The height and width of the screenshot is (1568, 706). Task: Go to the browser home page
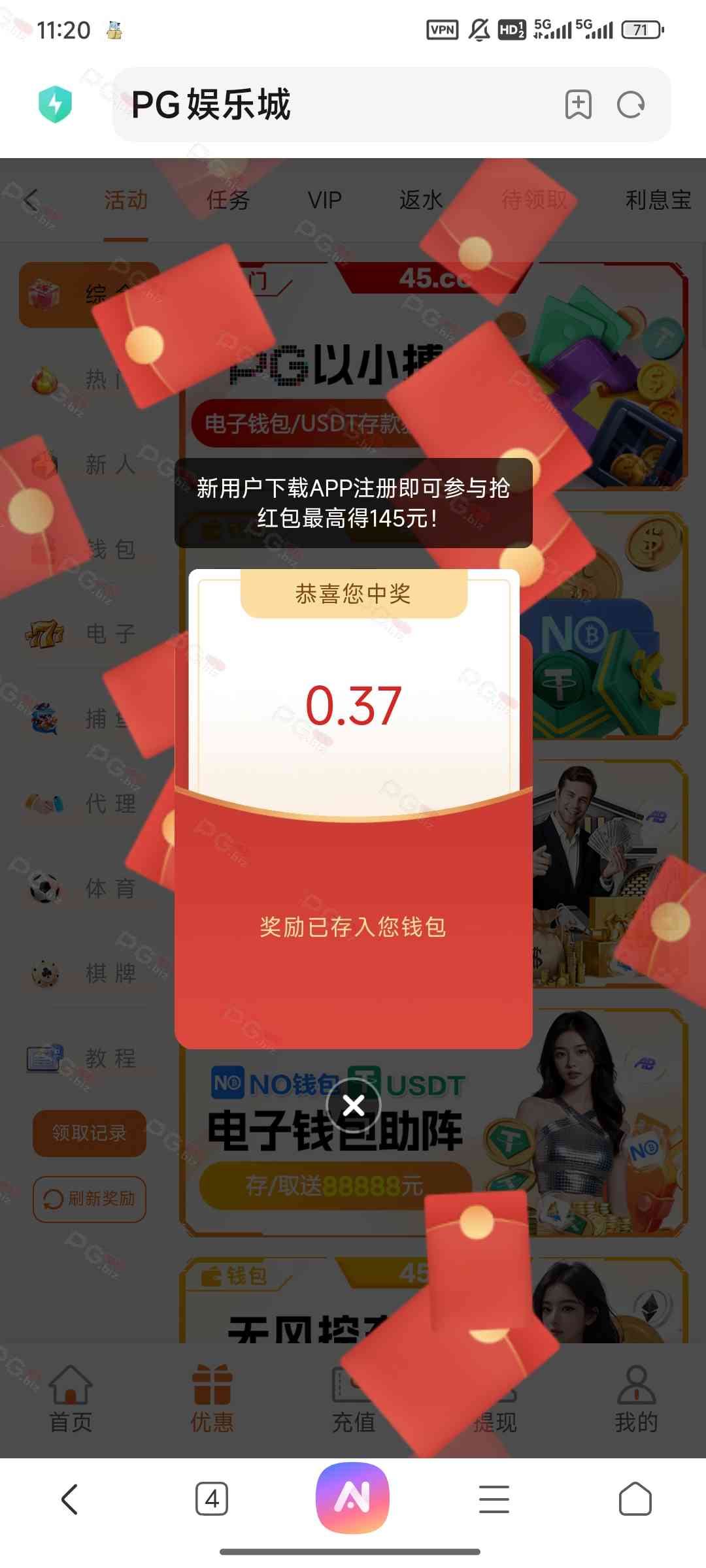635,1499
